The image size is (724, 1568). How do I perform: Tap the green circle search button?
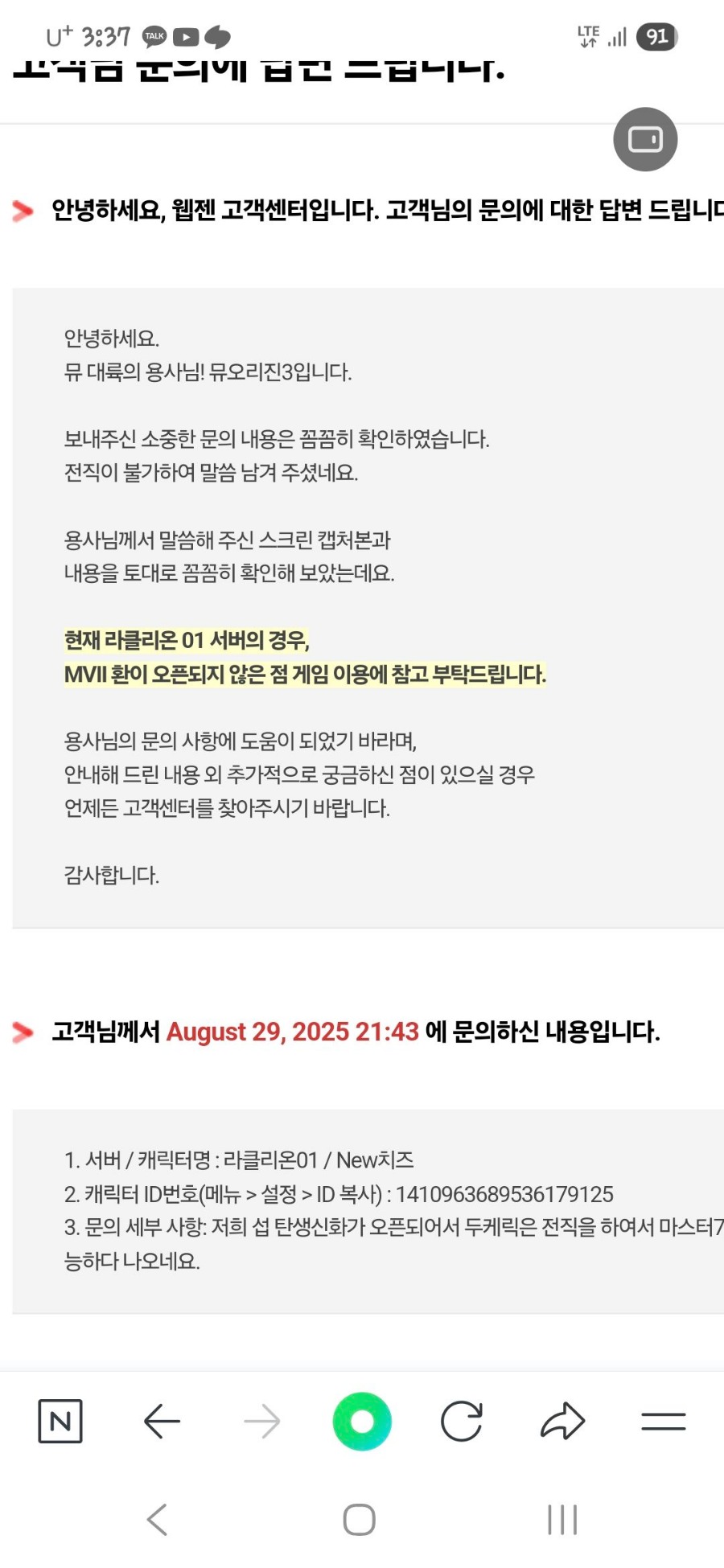(x=362, y=1421)
